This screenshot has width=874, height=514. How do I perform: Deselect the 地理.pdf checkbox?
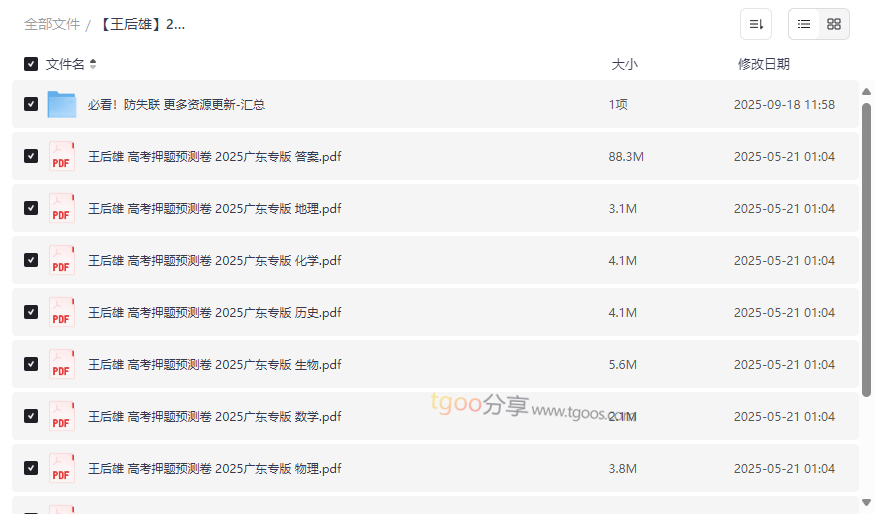click(31, 208)
